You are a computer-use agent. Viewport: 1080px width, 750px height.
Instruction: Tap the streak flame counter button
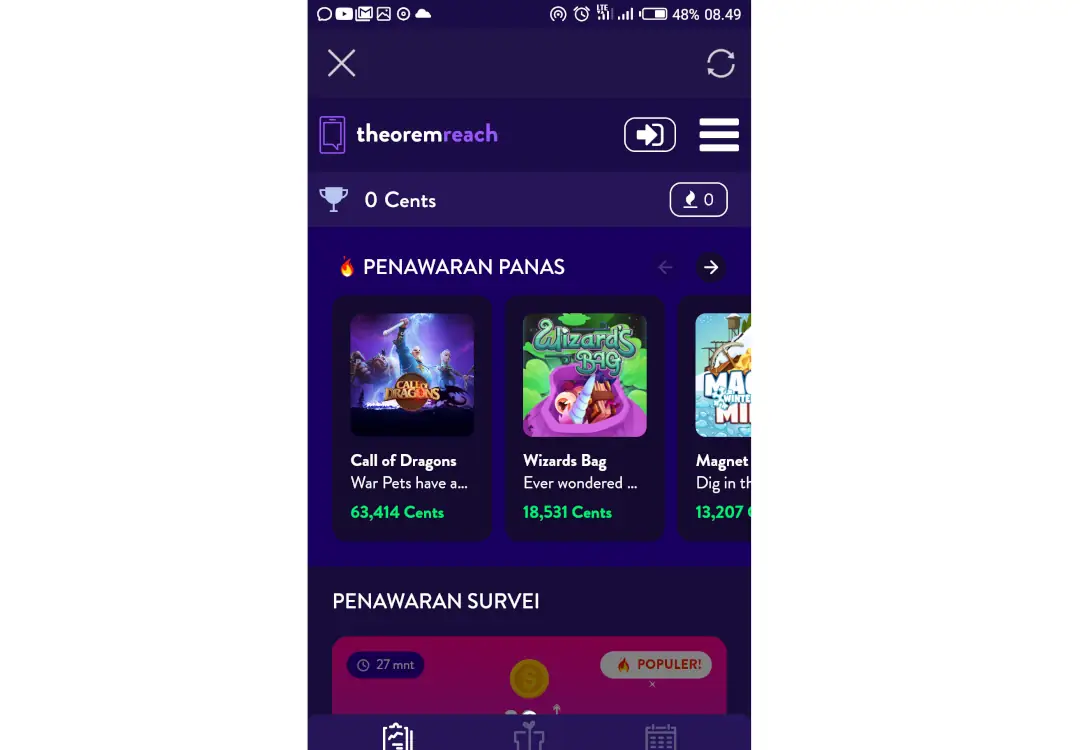coord(698,200)
